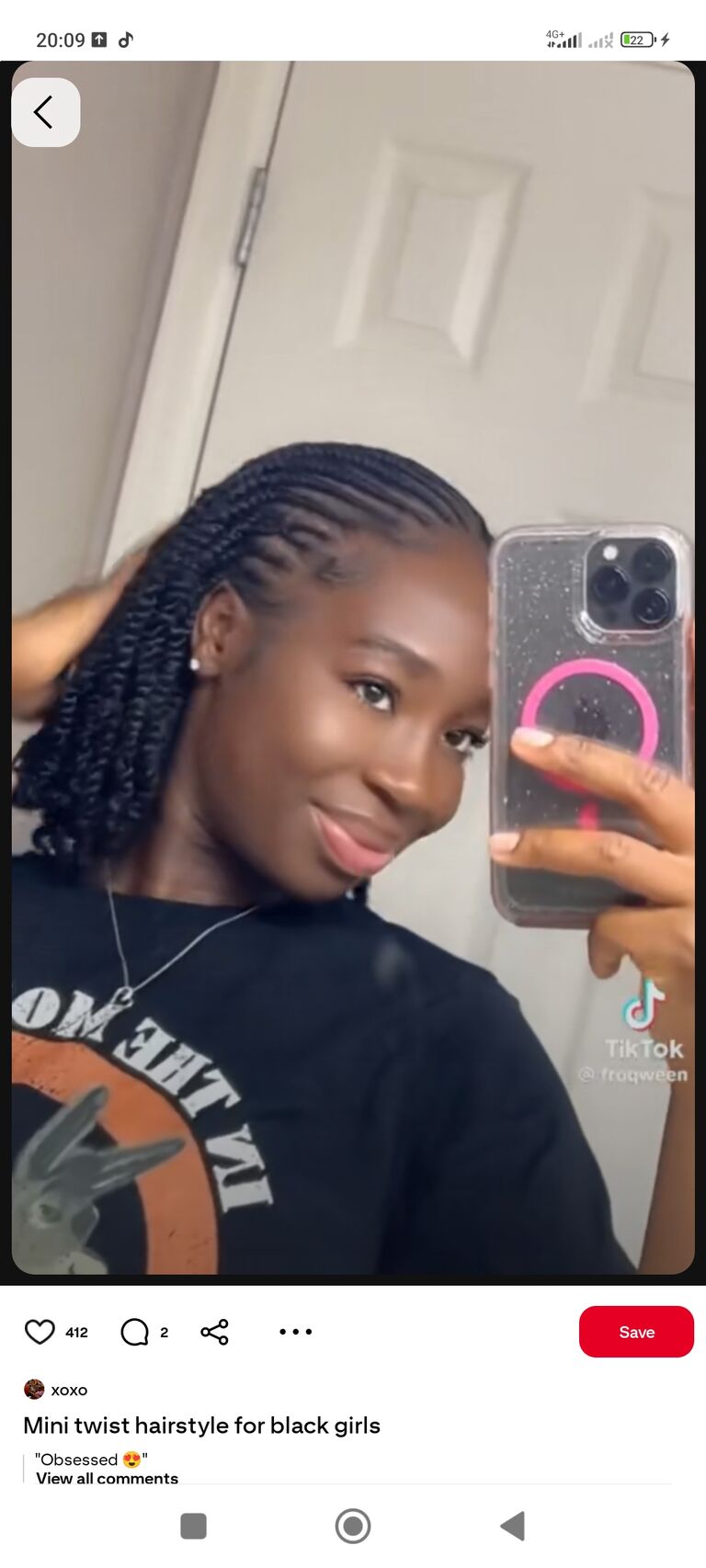Viewport: 706px width, 1568px height.
Task: Go back using the top-left arrow
Action: point(45,112)
